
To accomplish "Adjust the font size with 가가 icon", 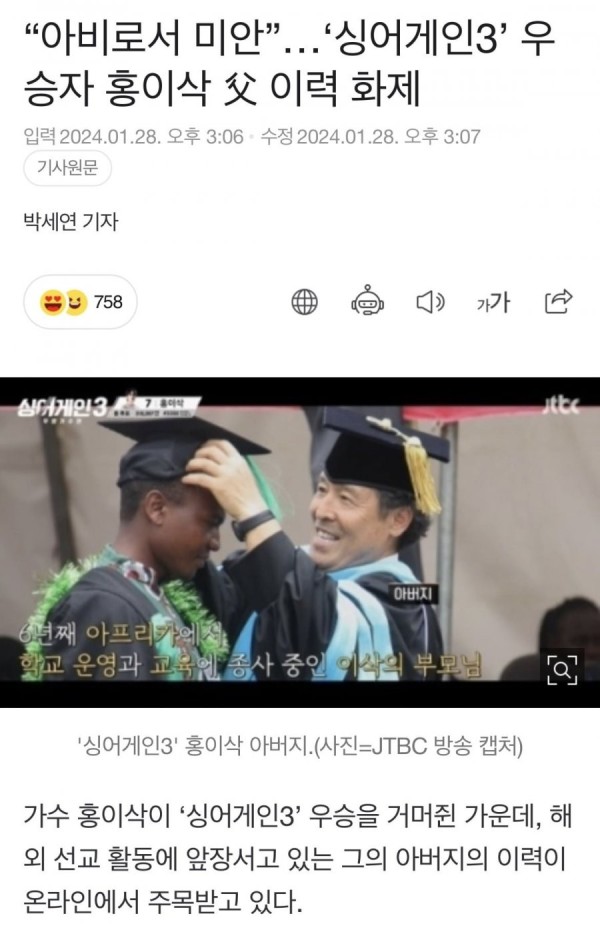I will click(492, 301).
